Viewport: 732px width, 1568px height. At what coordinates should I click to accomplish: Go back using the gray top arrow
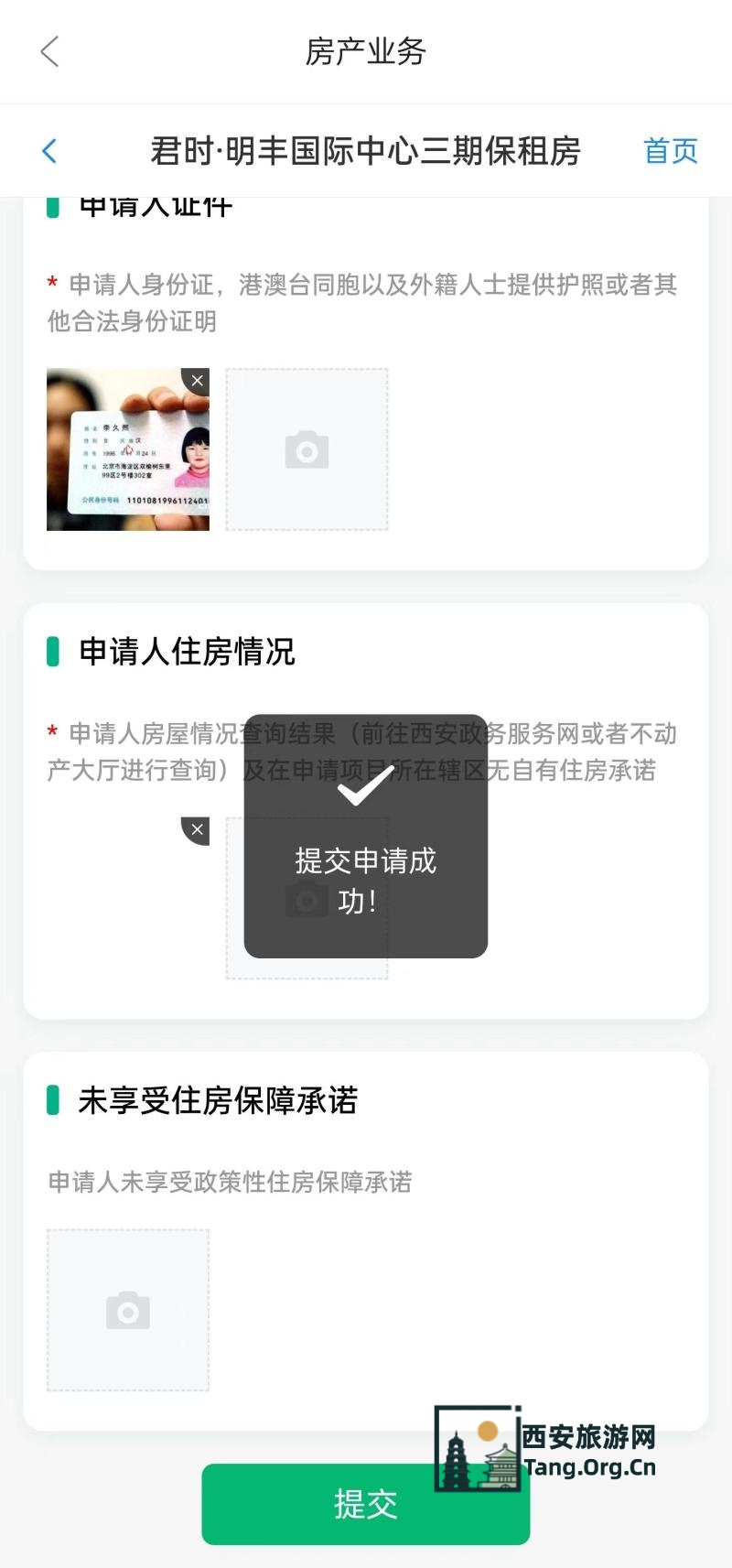pyautogui.click(x=50, y=51)
